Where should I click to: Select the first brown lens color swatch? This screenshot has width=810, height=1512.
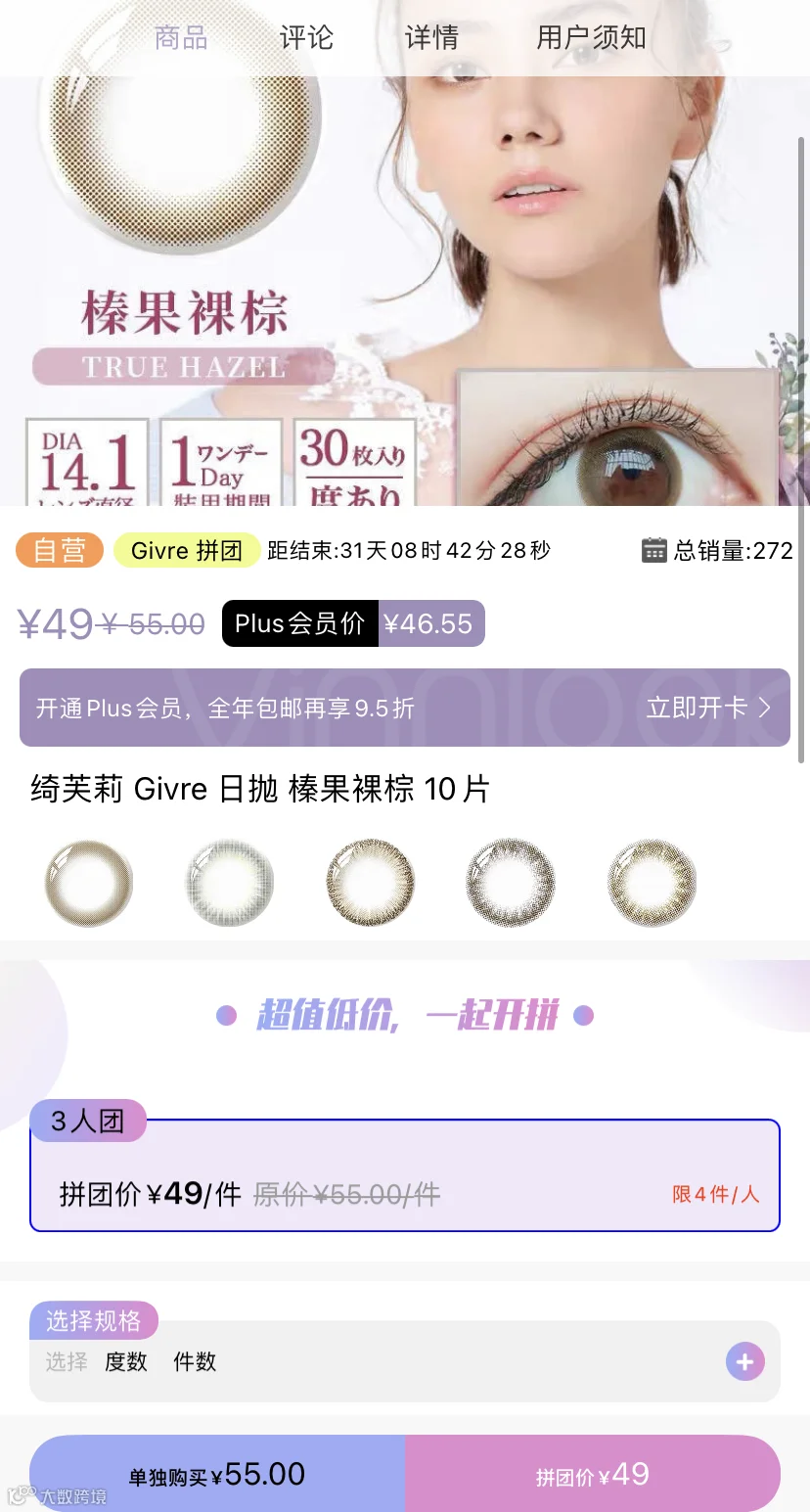point(89,883)
